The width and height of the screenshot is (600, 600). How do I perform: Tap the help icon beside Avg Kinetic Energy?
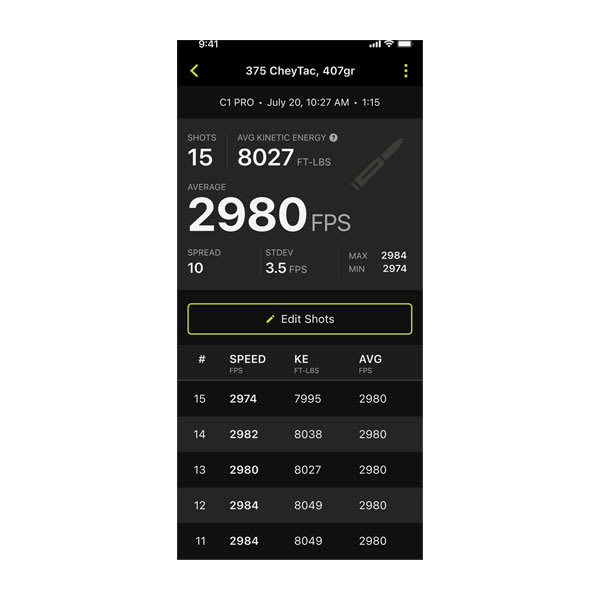tap(334, 138)
